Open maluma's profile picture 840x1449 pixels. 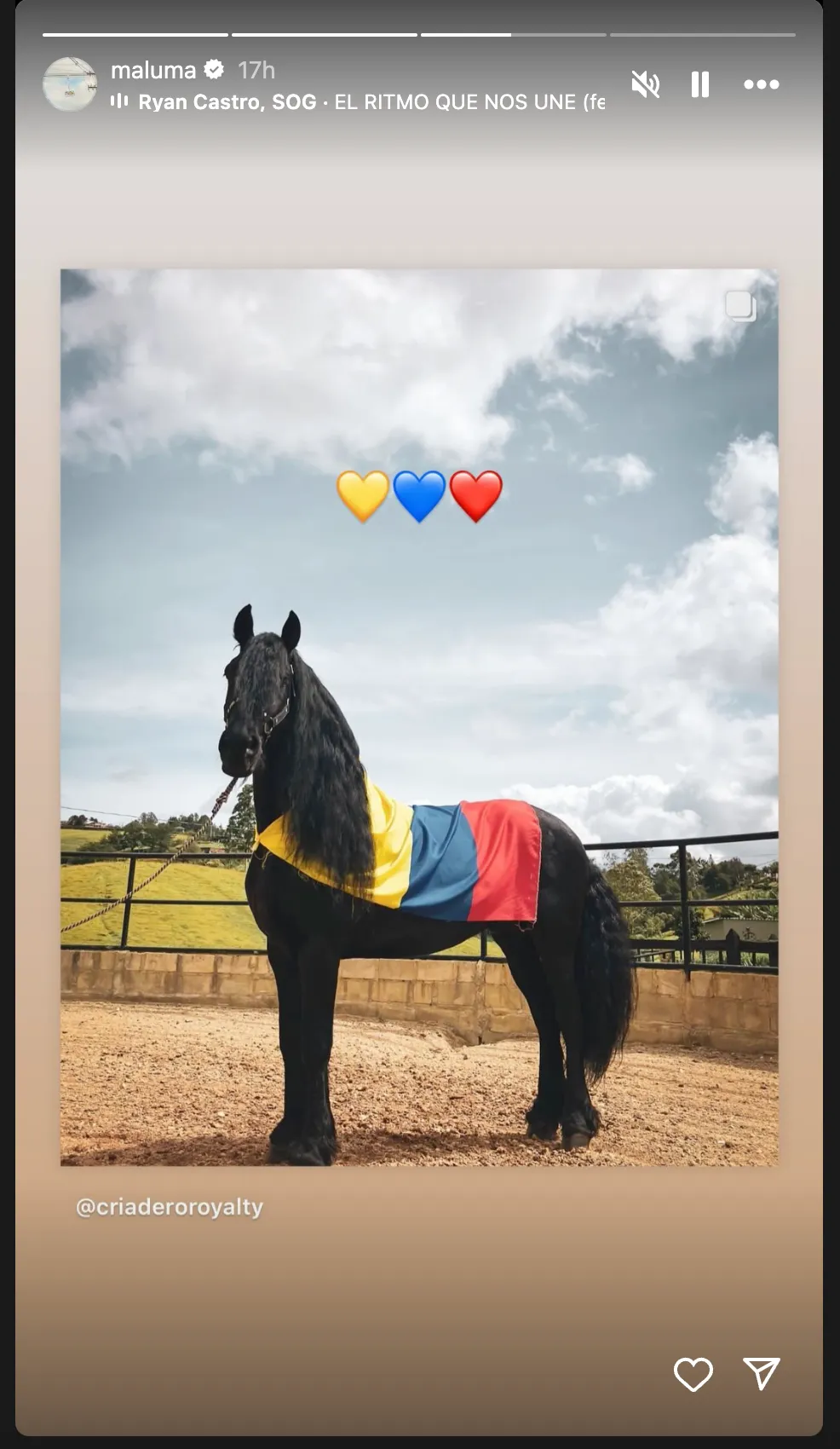[70, 84]
